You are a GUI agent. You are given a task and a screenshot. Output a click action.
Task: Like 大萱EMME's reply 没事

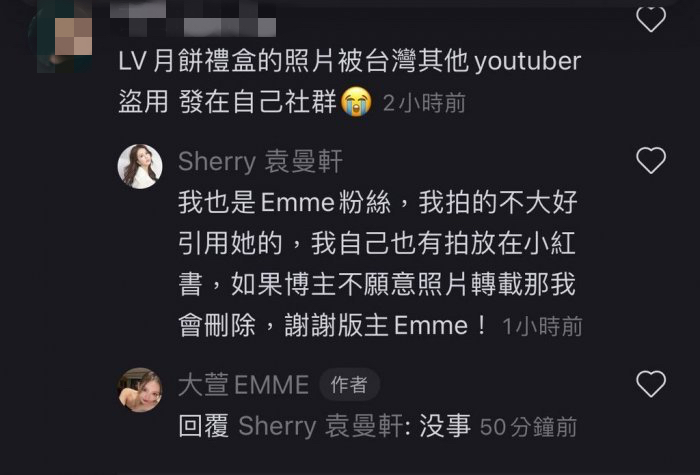click(651, 383)
